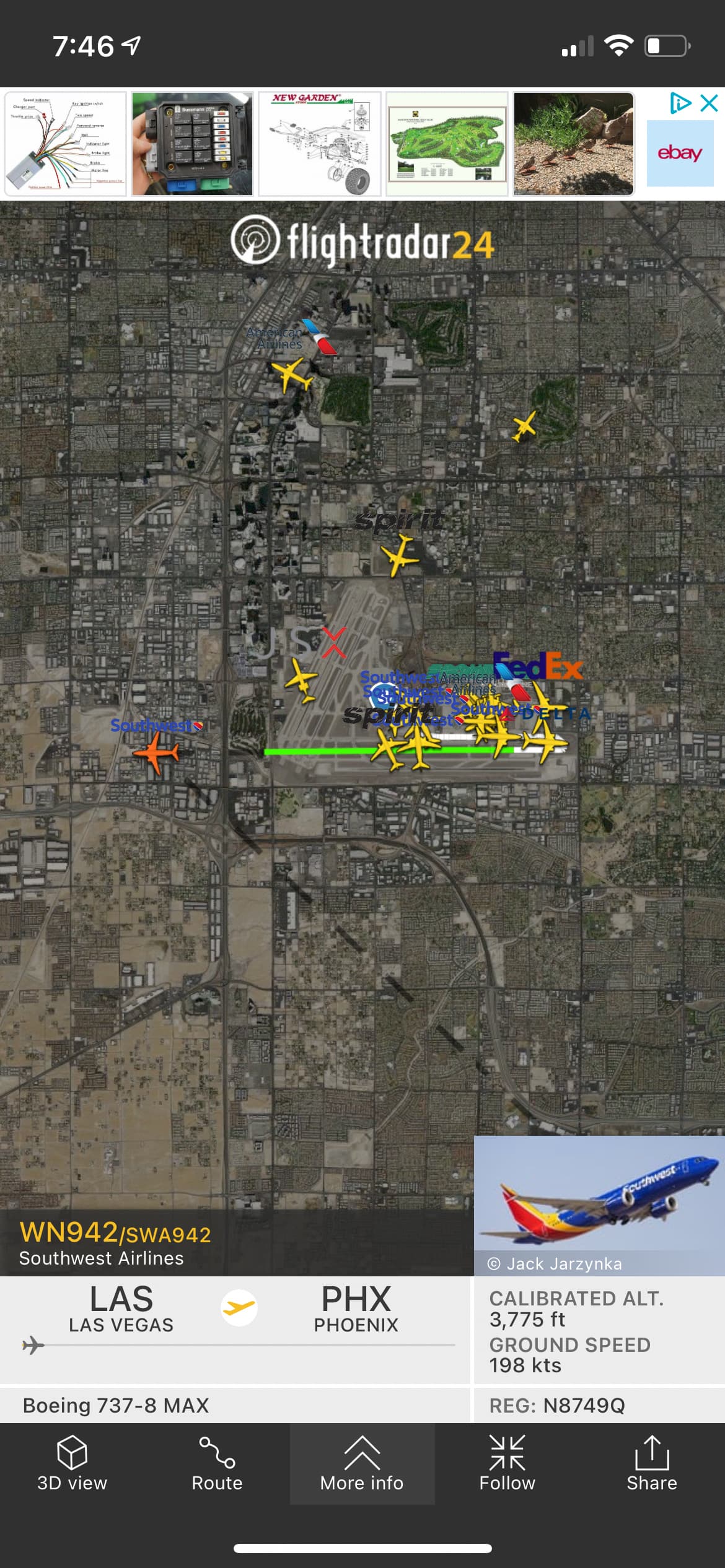Viewport: 725px width, 1568px height.
Task: Open the 3D view
Action: 72,1463
